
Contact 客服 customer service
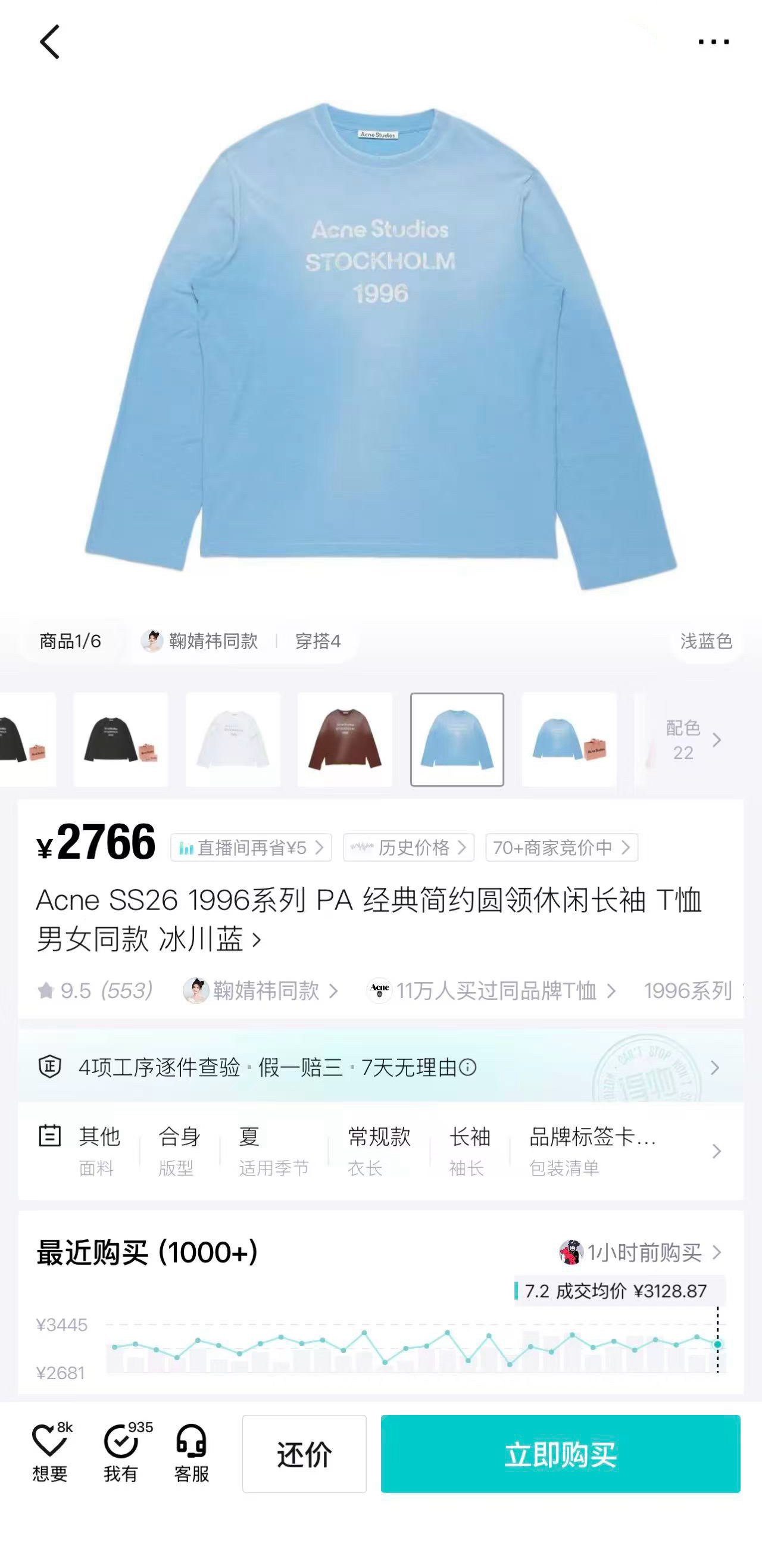pyautogui.click(x=192, y=1453)
